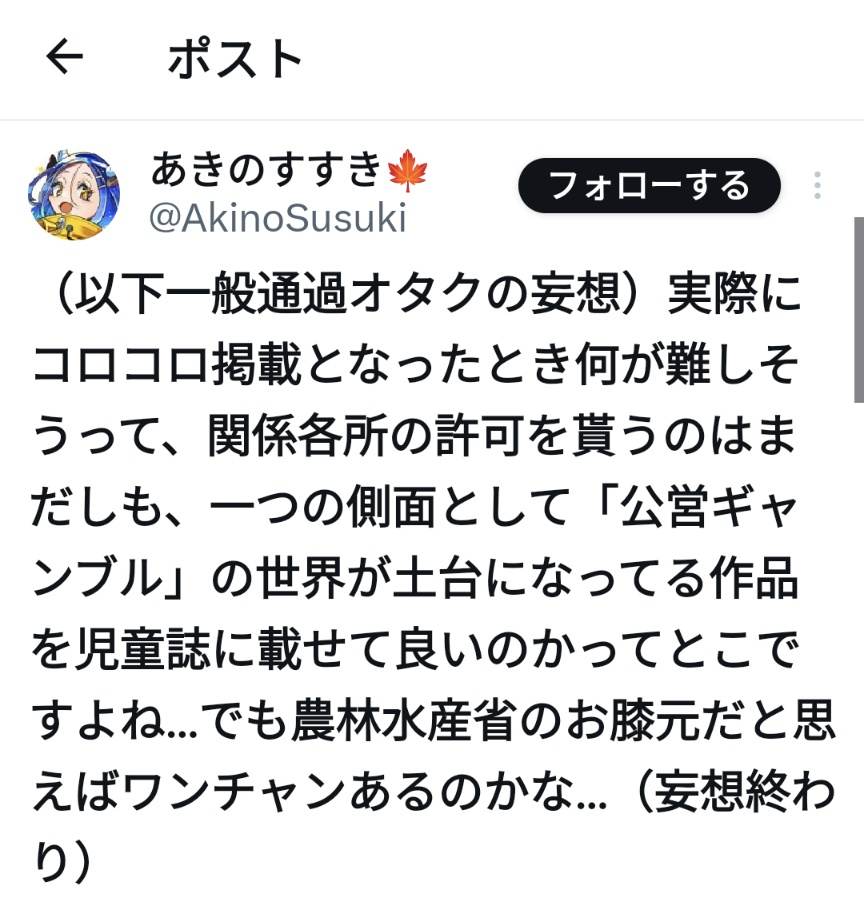This screenshot has width=864, height=919.
Task: Go back using the arrow icon
Action: click(x=64, y=58)
